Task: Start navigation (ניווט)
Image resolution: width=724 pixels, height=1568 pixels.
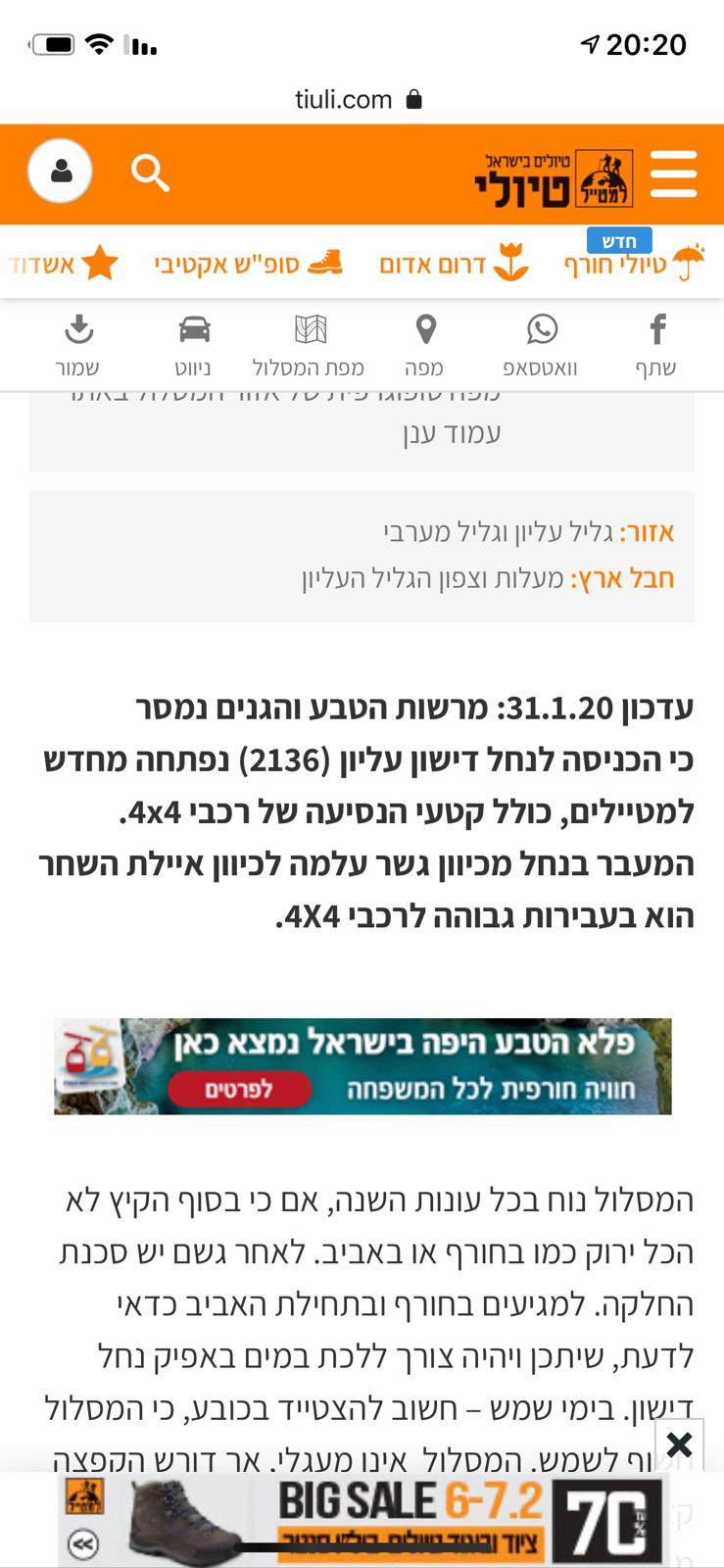Action: pos(193,344)
